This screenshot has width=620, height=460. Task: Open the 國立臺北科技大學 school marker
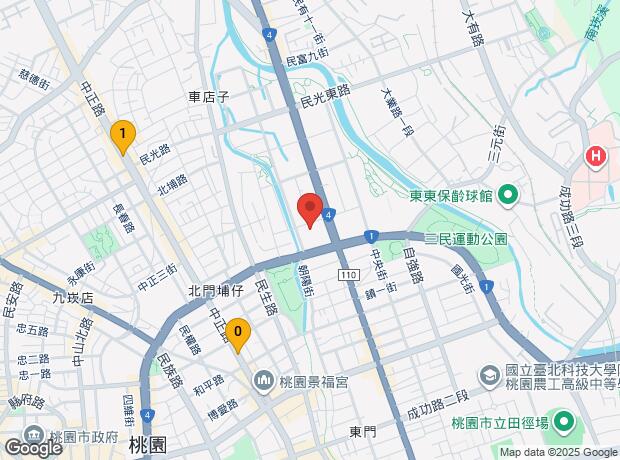(490, 377)
